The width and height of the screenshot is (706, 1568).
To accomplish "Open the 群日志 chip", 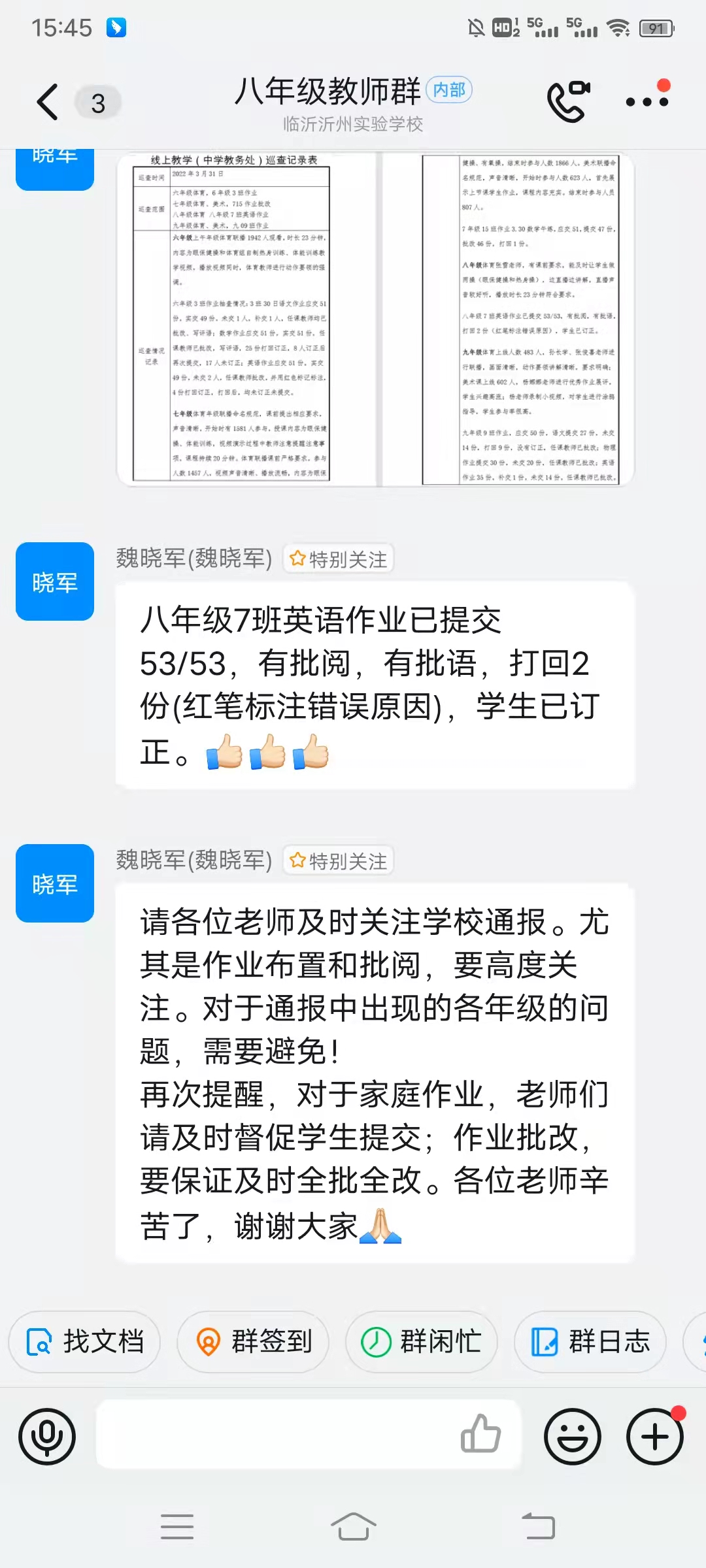I will pyautogui.click(x=591, y=1343).
